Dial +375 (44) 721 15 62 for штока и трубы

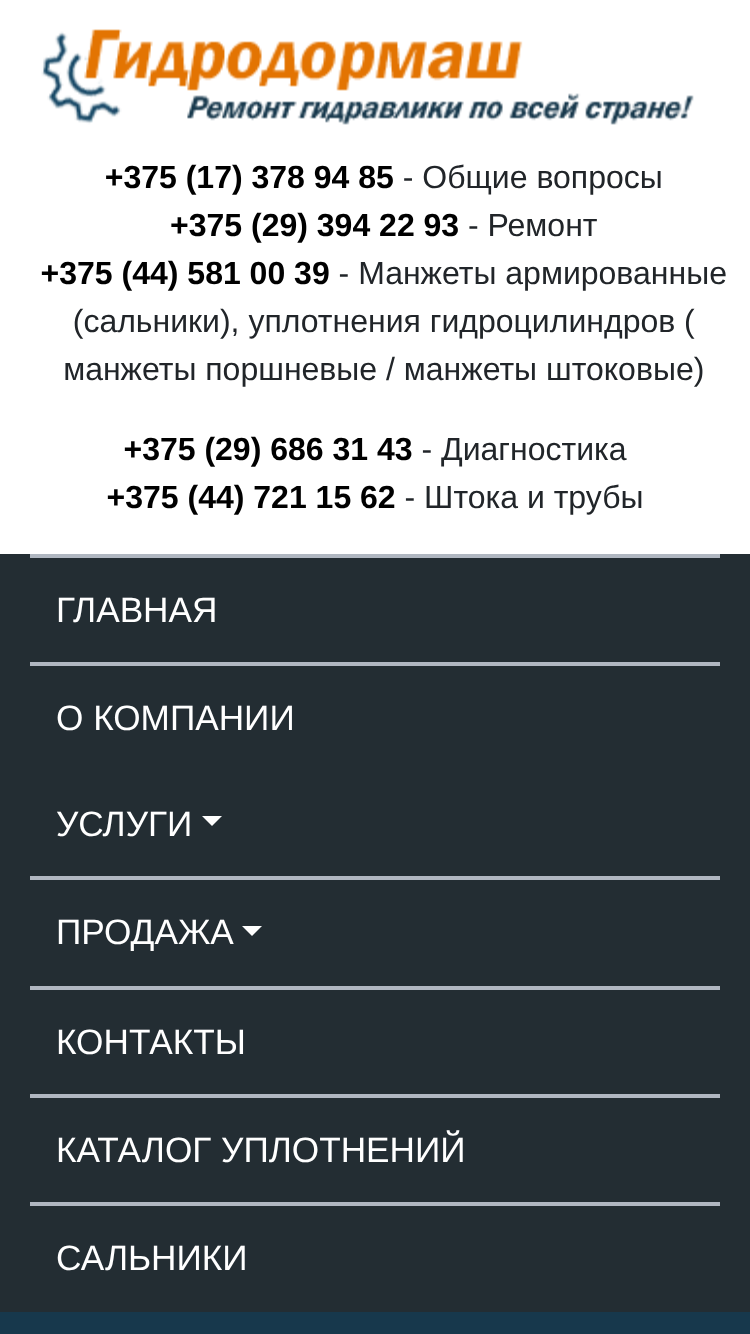(x=251, y=498)
